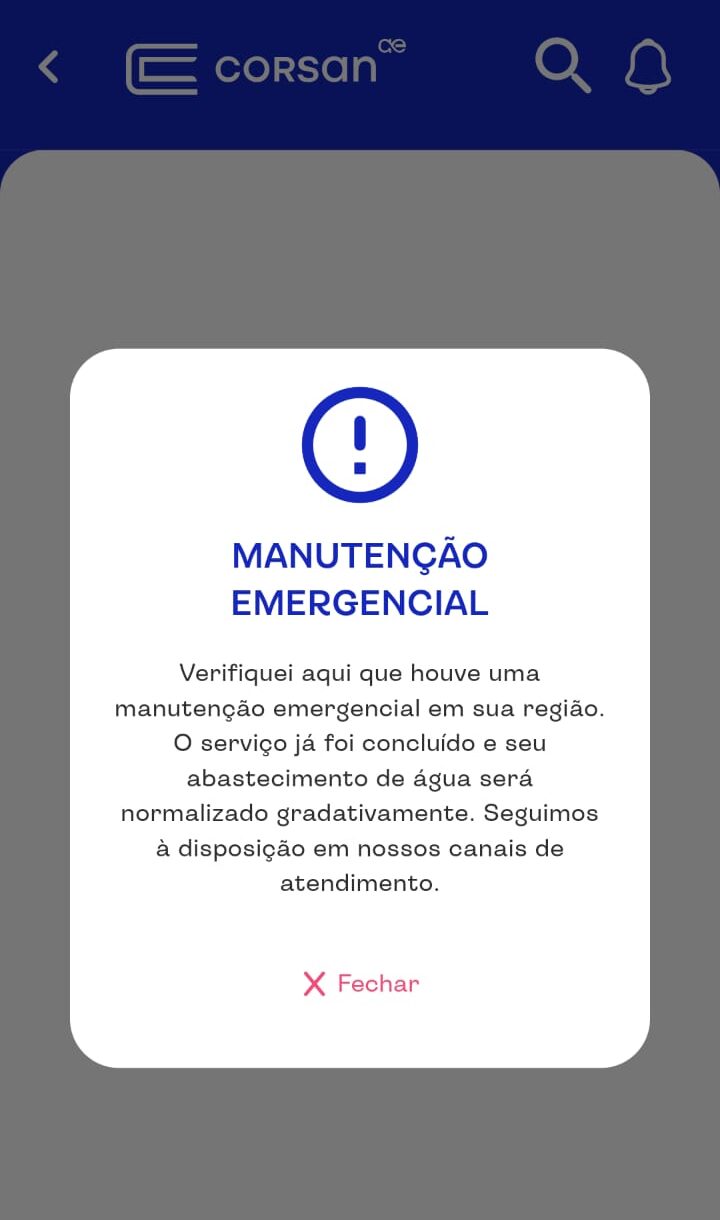The image size is (720, 1220).
Task: Dismiss the dialog with Fechar
Action: tap(361, 984)
